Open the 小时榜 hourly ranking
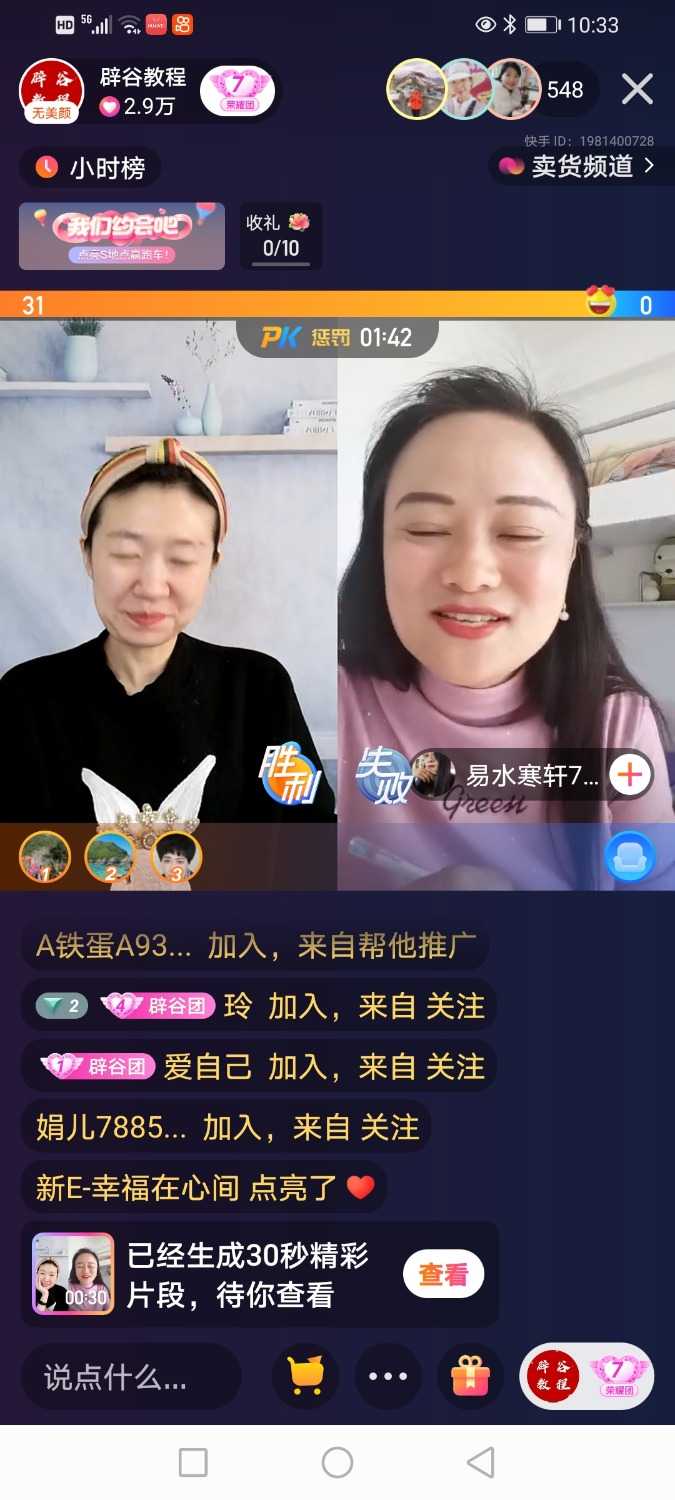 [x=91, y=168]
